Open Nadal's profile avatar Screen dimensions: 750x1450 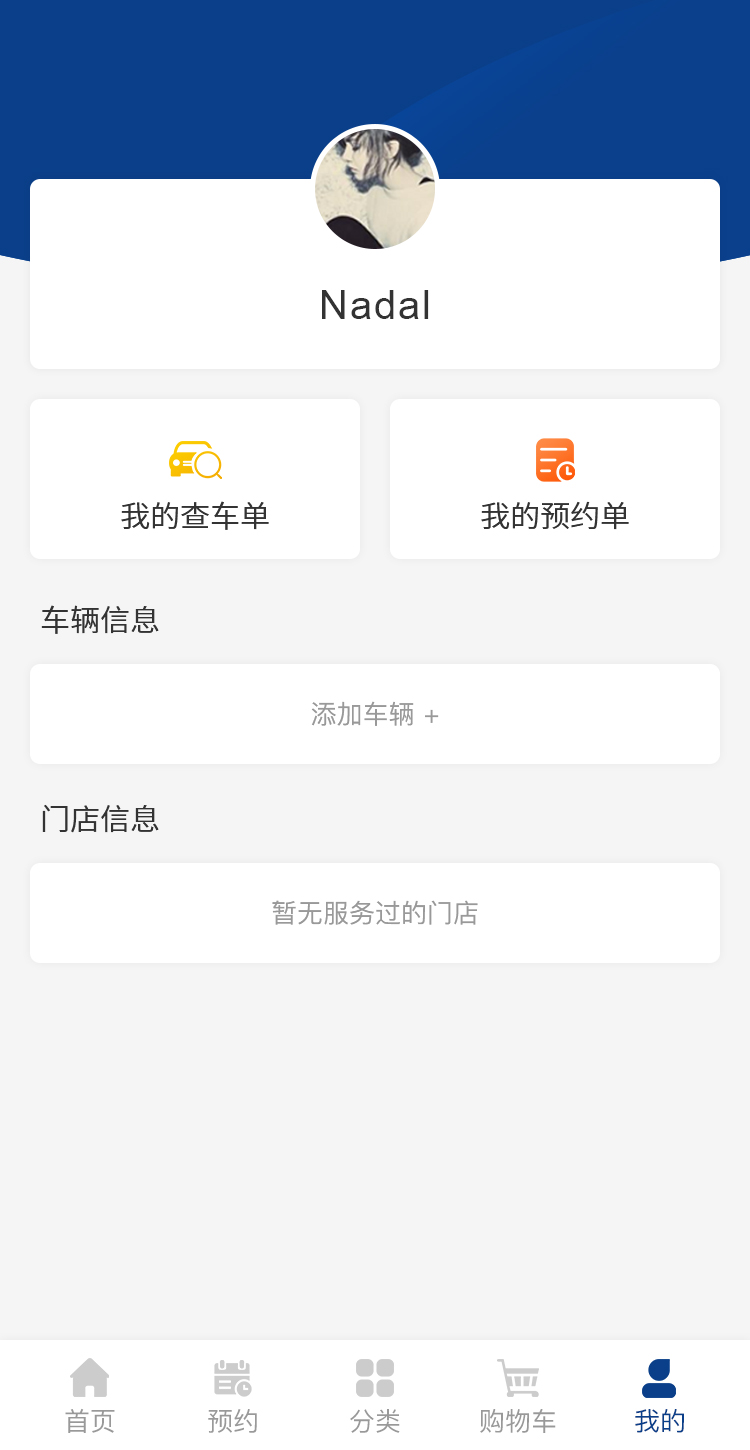point(375,189)
